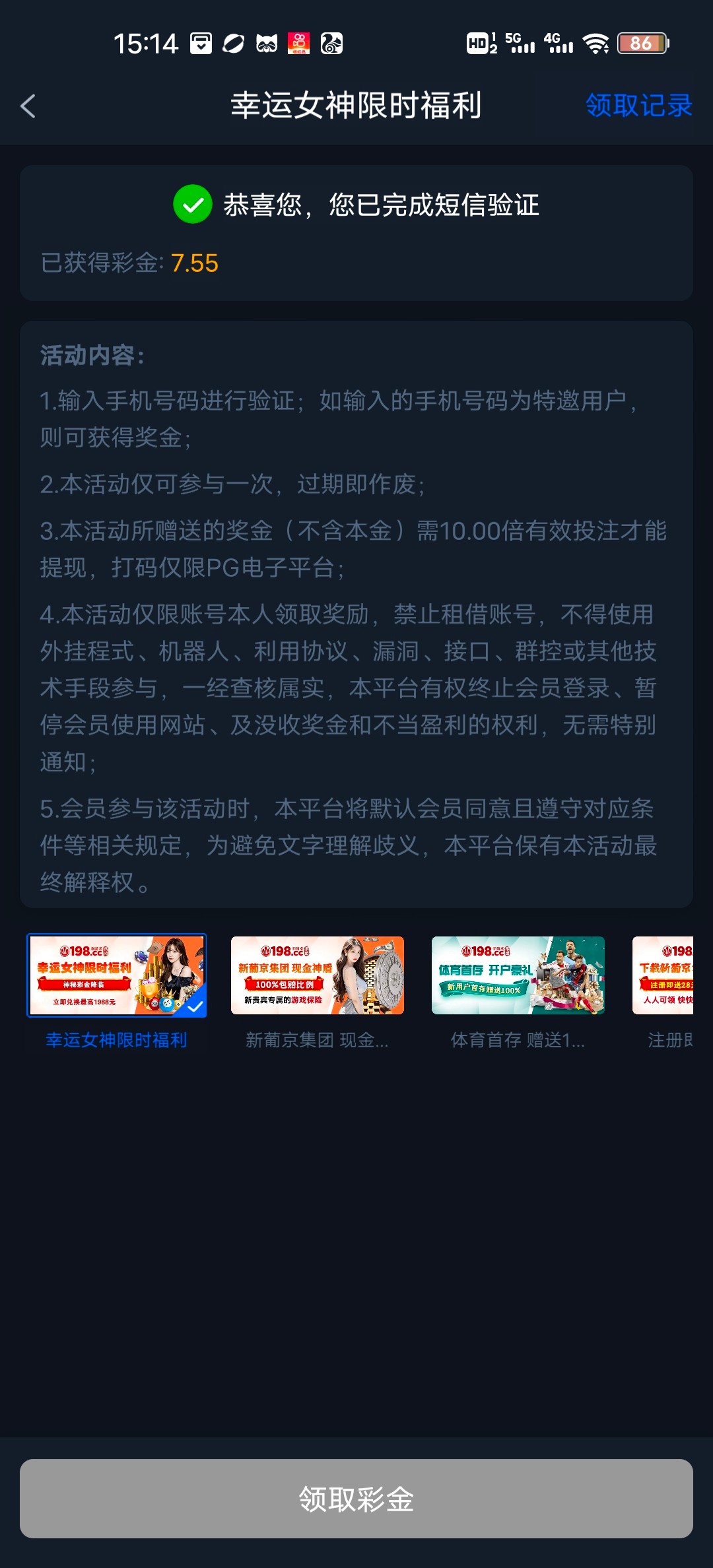Open the partially visible 注册 promotion card

pyautogui.click(x=664, y=975)
